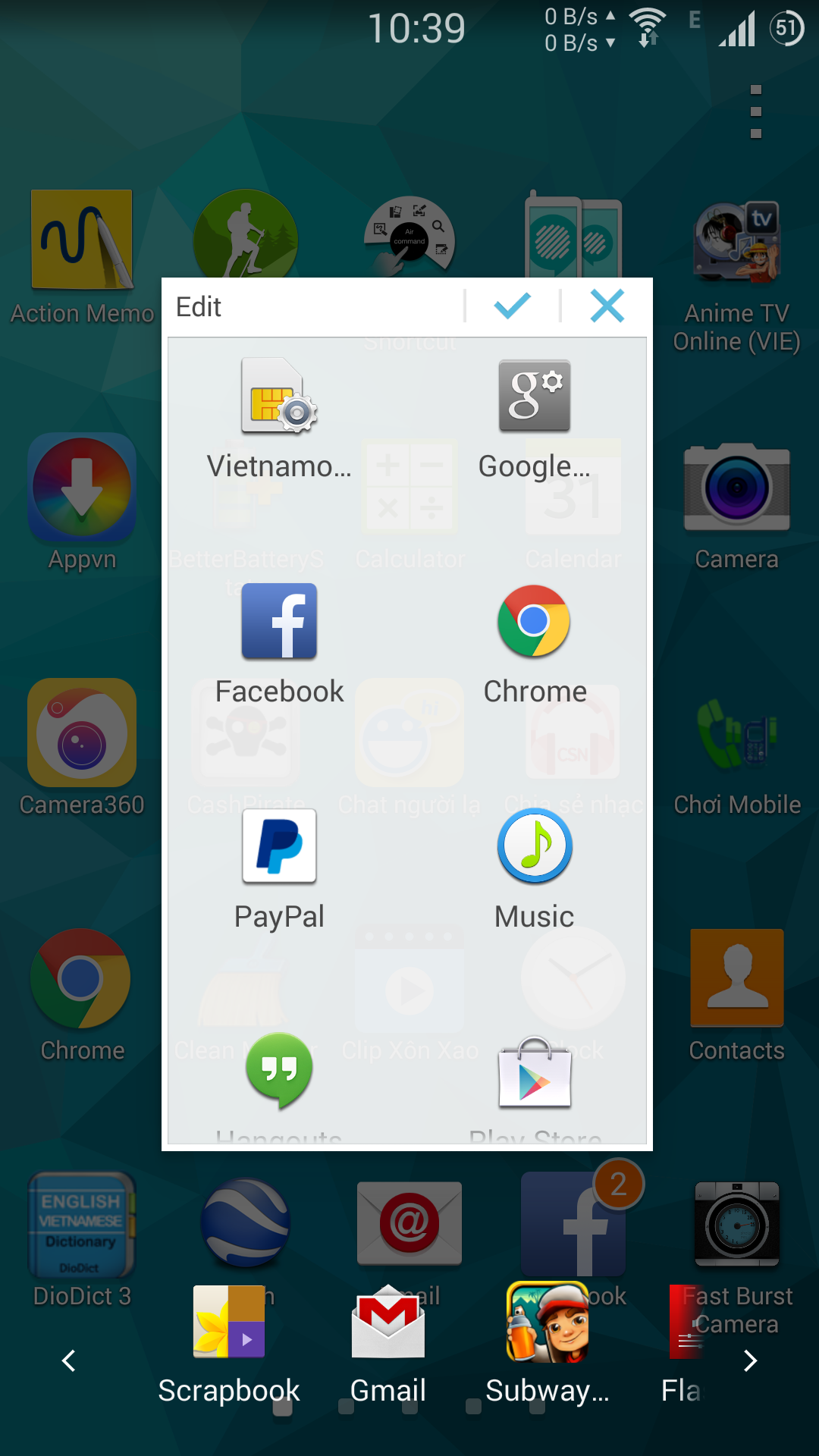
Task: Pick the PayPal app
Action: (x=279, y=868)
